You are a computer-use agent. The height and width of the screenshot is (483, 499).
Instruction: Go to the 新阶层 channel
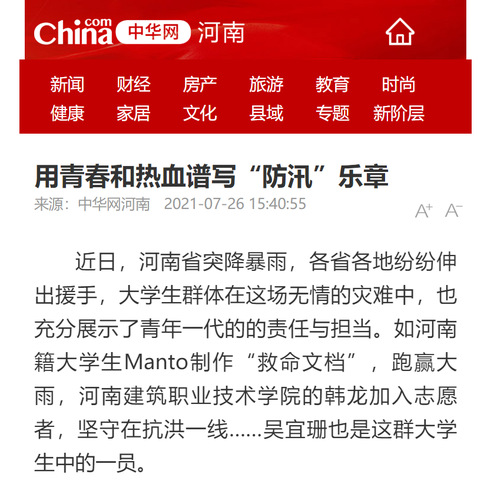click(399, 113)
